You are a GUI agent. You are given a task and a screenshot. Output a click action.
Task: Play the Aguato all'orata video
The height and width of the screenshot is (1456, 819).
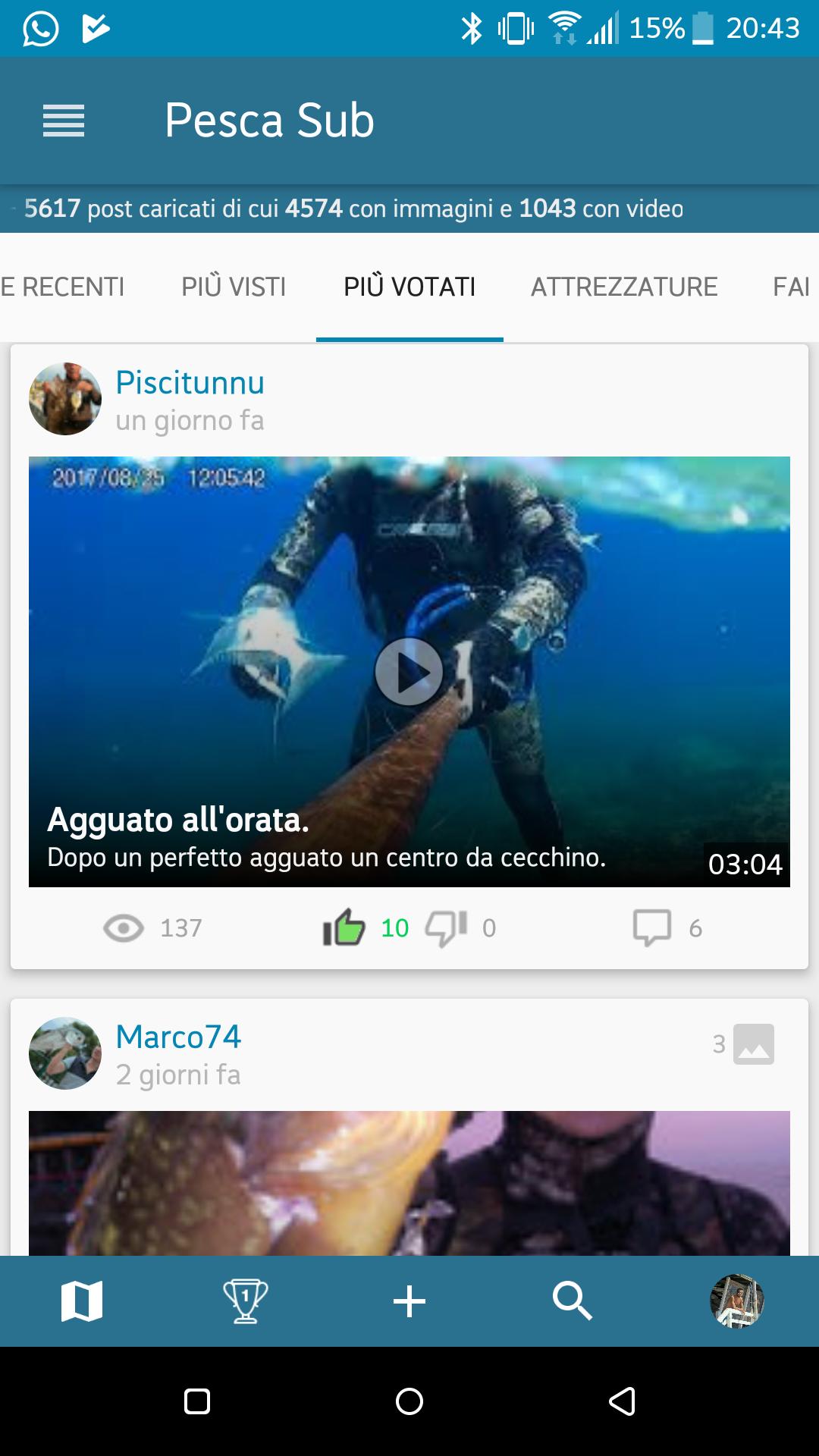coord(409,670)
